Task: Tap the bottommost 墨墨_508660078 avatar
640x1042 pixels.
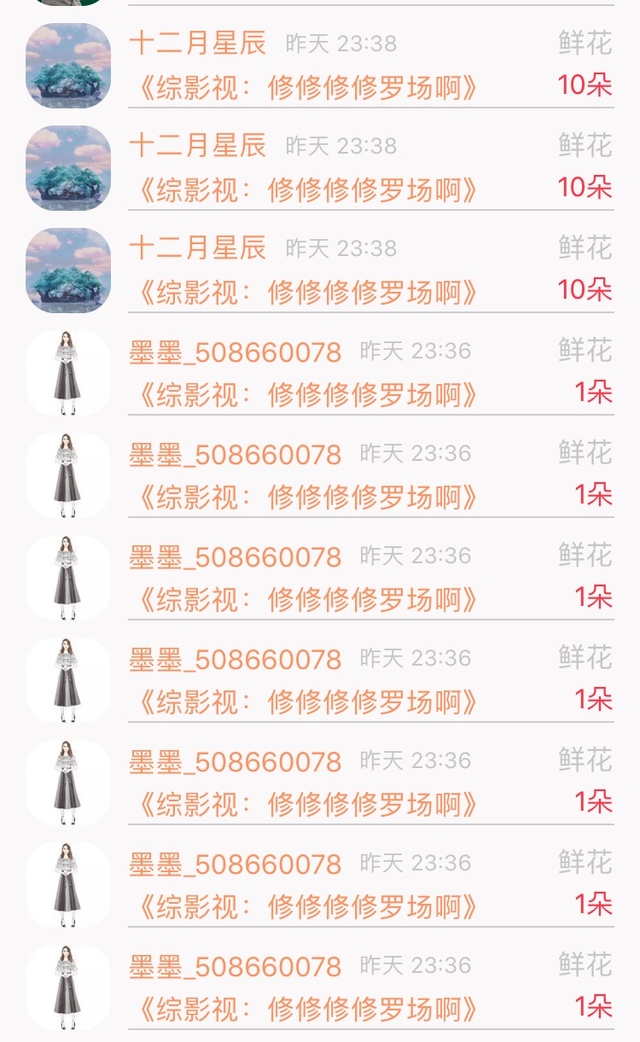Action: pyautogui.click(x=68, y=987)
